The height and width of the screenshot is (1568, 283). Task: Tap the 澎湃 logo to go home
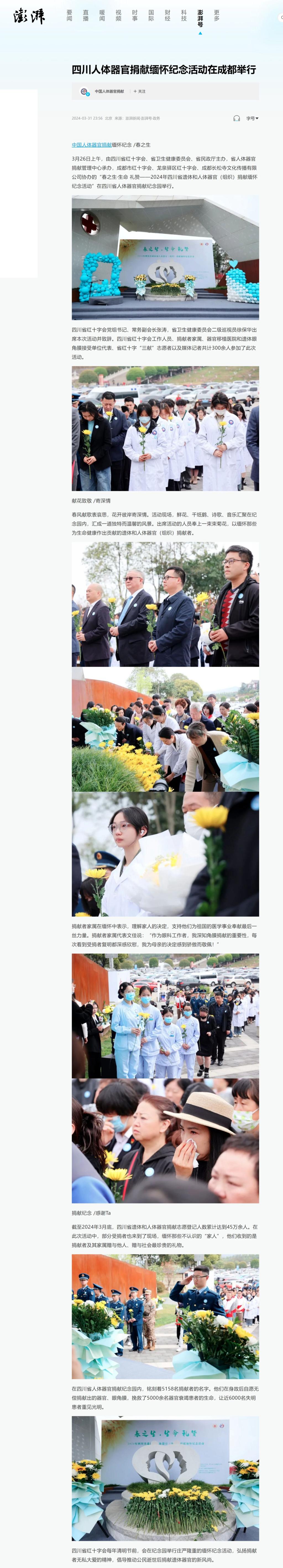(x=29, y=16)
